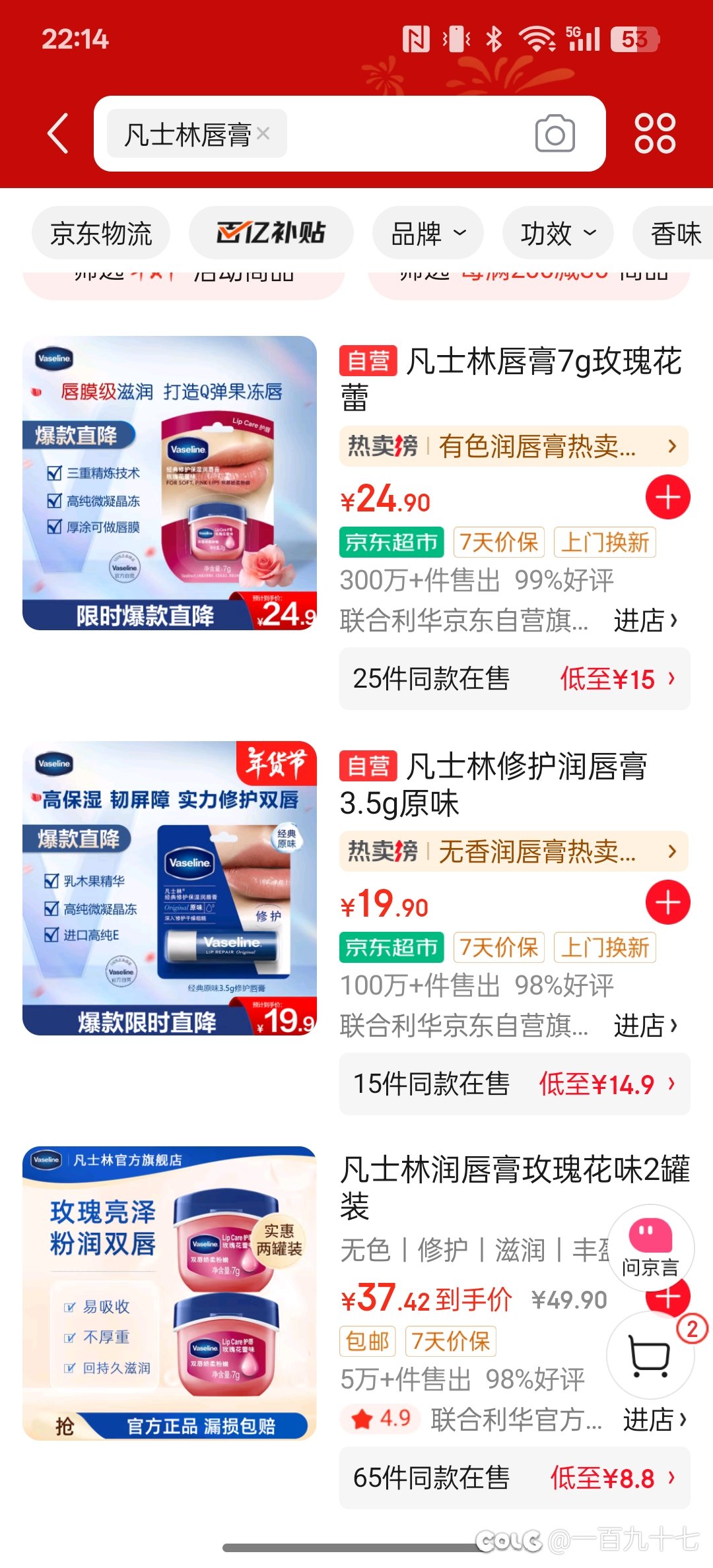This screenshot has height=1568, width=713.
Task: Open 有色润唇膏热卖 ranking link
Action: pos(514,446)
